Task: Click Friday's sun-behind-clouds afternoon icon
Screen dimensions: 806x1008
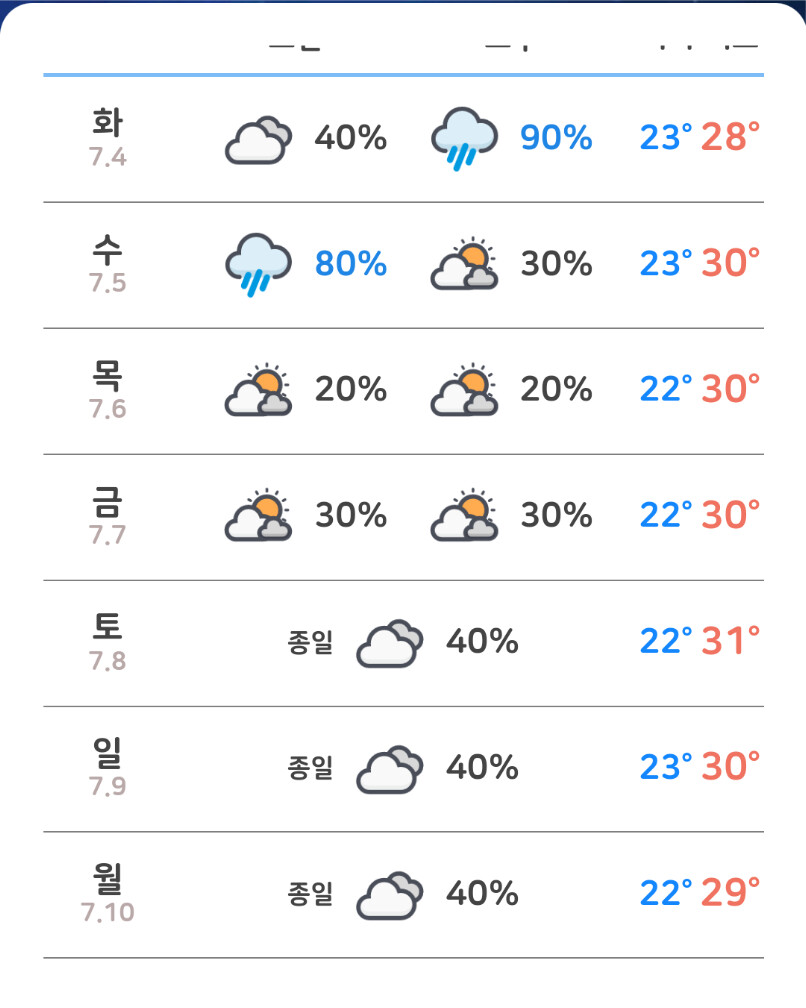Action: tap(462, 514)
